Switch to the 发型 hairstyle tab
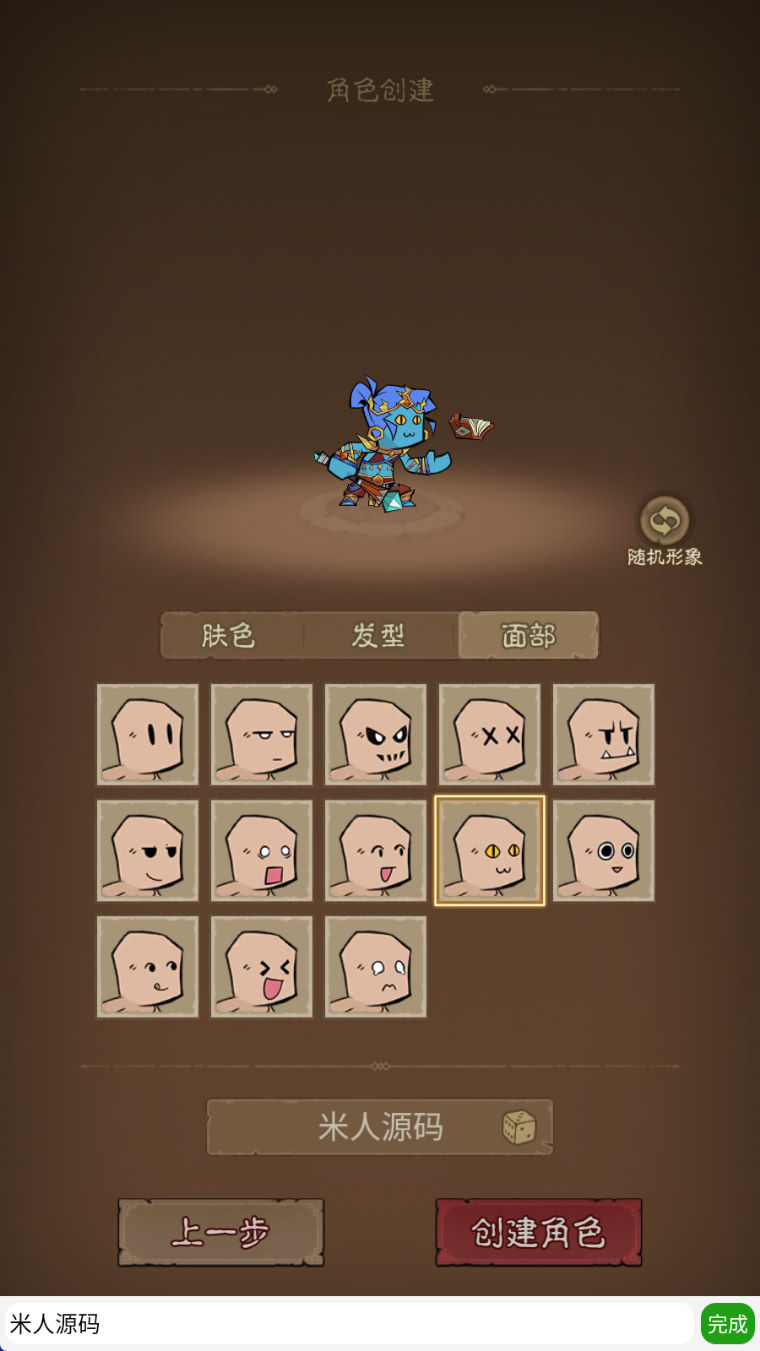Image resolution: width=760 pixels, height=1351 pixels. tap(378, 636)
